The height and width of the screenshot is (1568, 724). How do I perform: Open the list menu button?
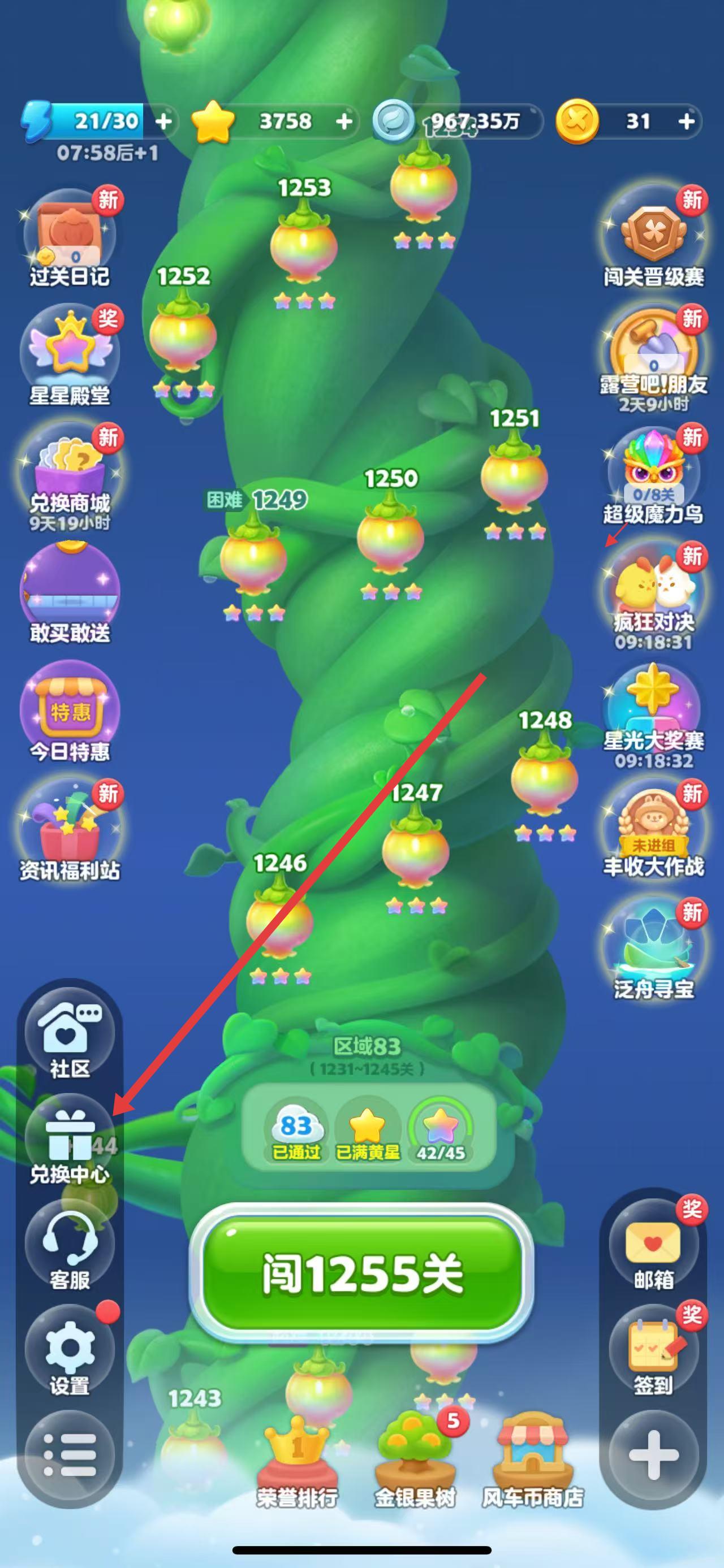70,1455
